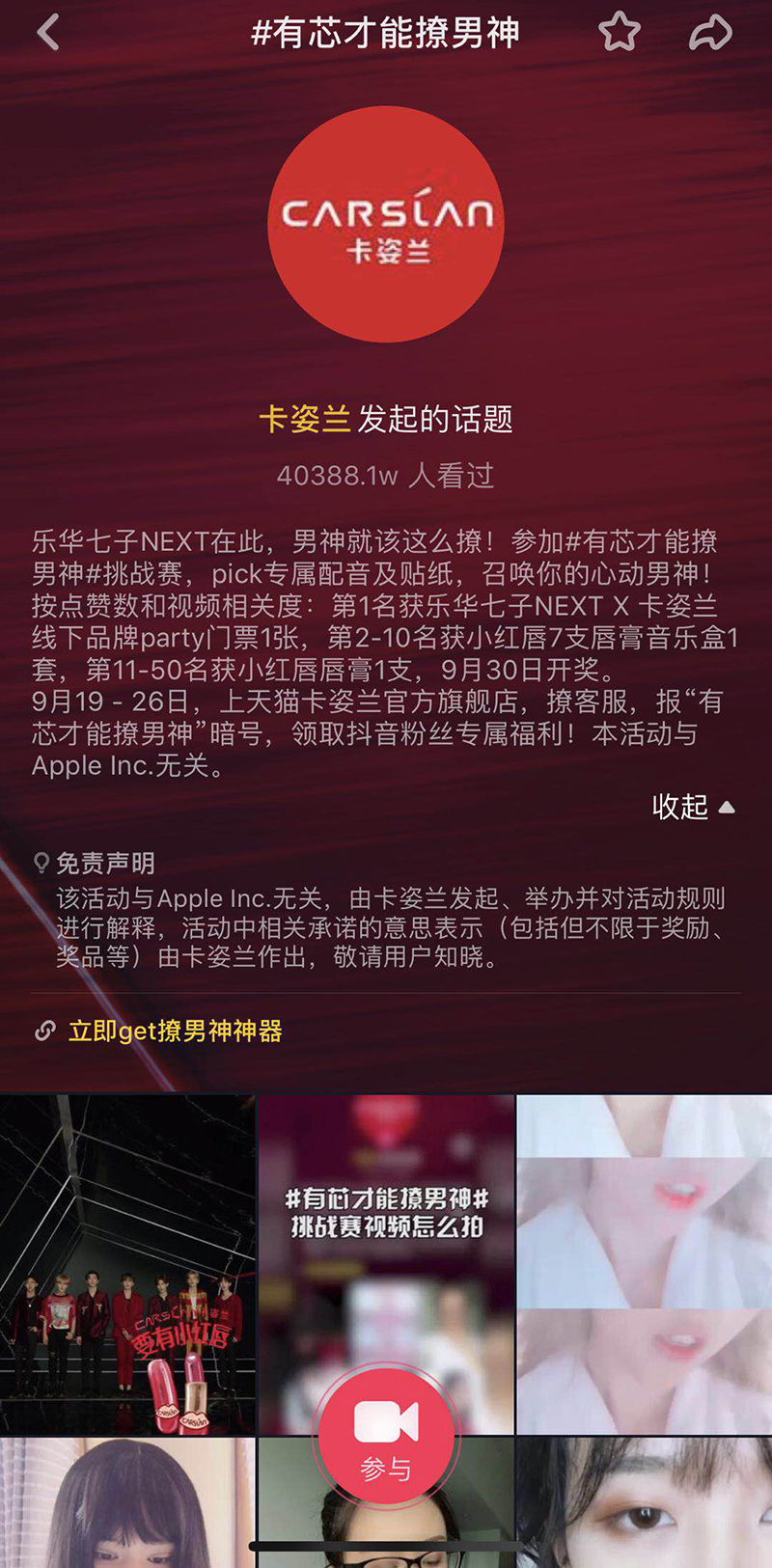Viewport: 772px width, 1568px height.
Task: Share this challenge topic
Action: coord(710,33)
